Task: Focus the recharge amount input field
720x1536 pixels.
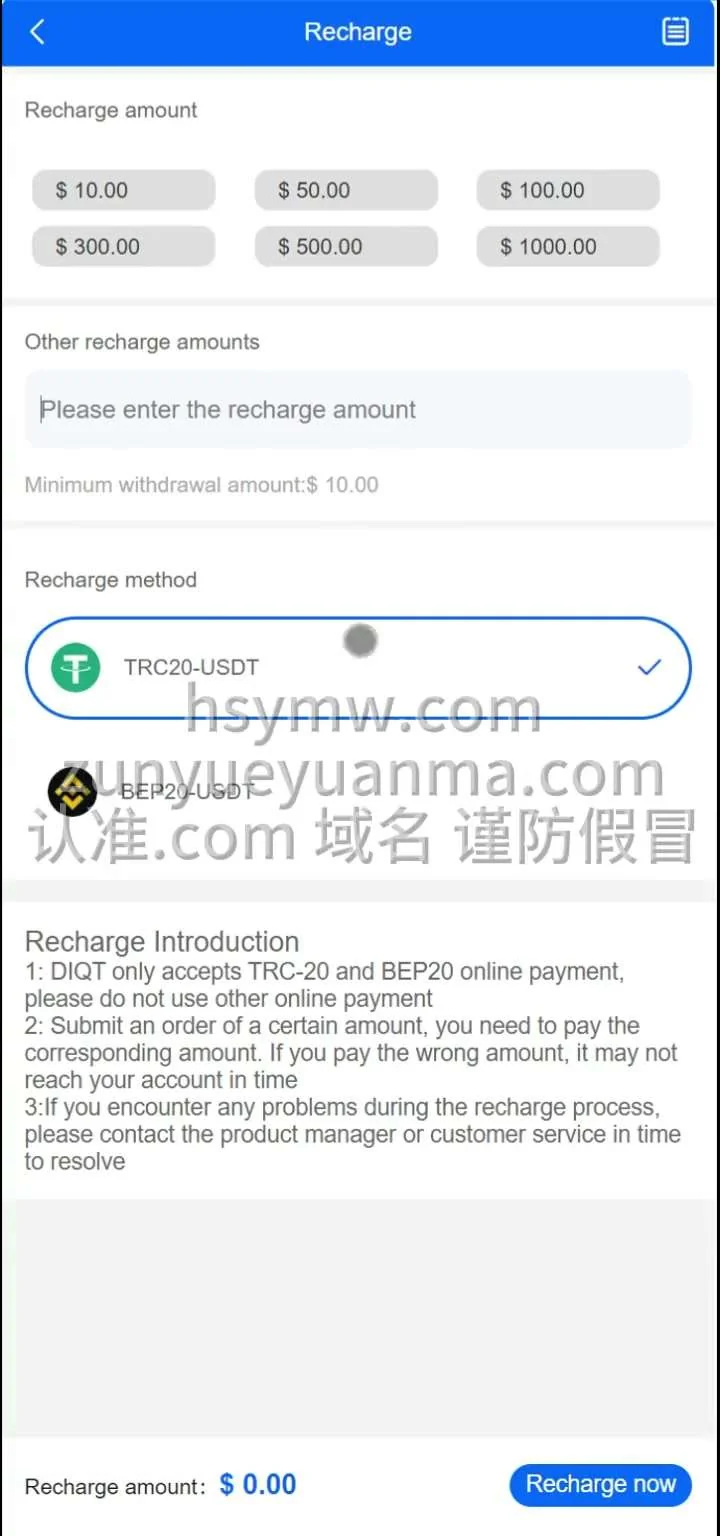Action: 357,410
